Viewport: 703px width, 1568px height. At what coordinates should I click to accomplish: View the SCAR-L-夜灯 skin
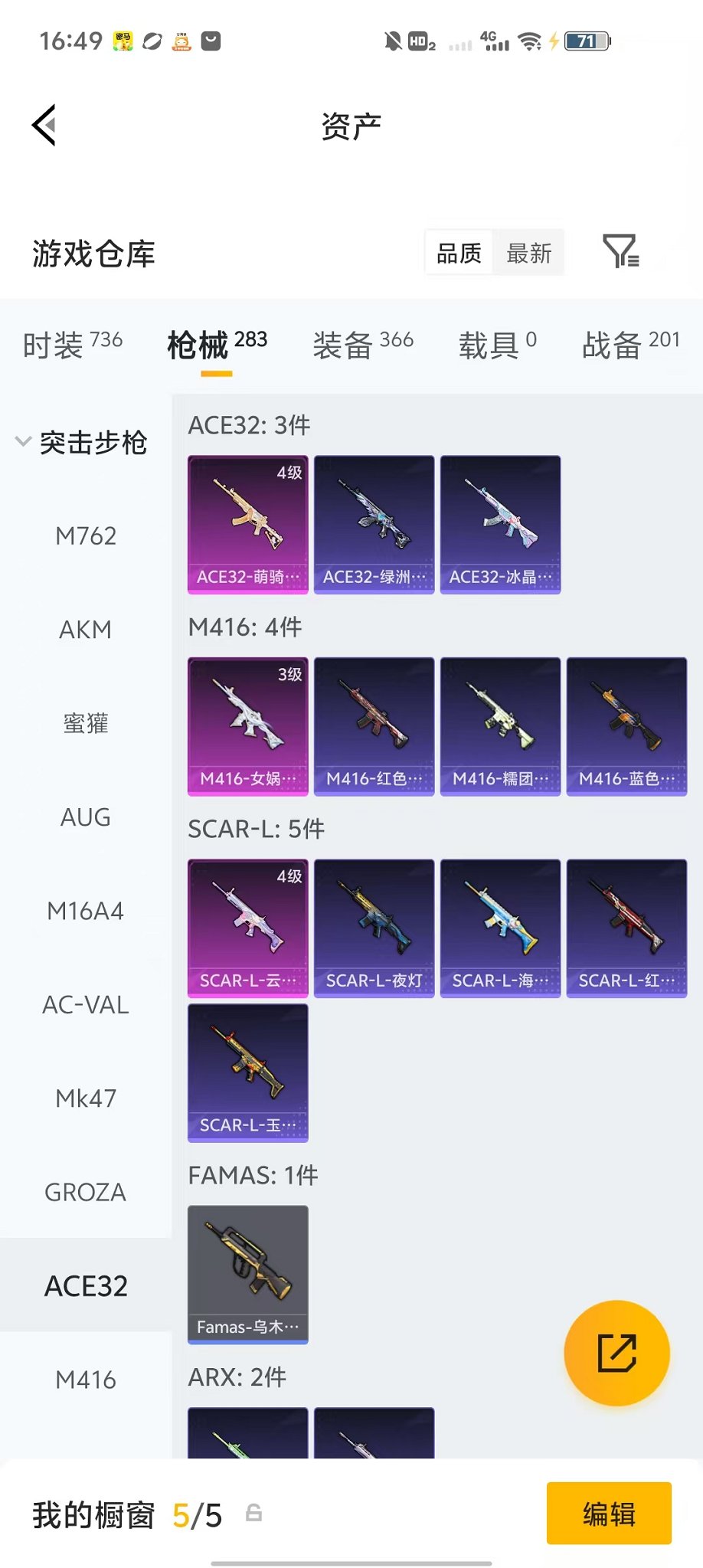(374, 928)
